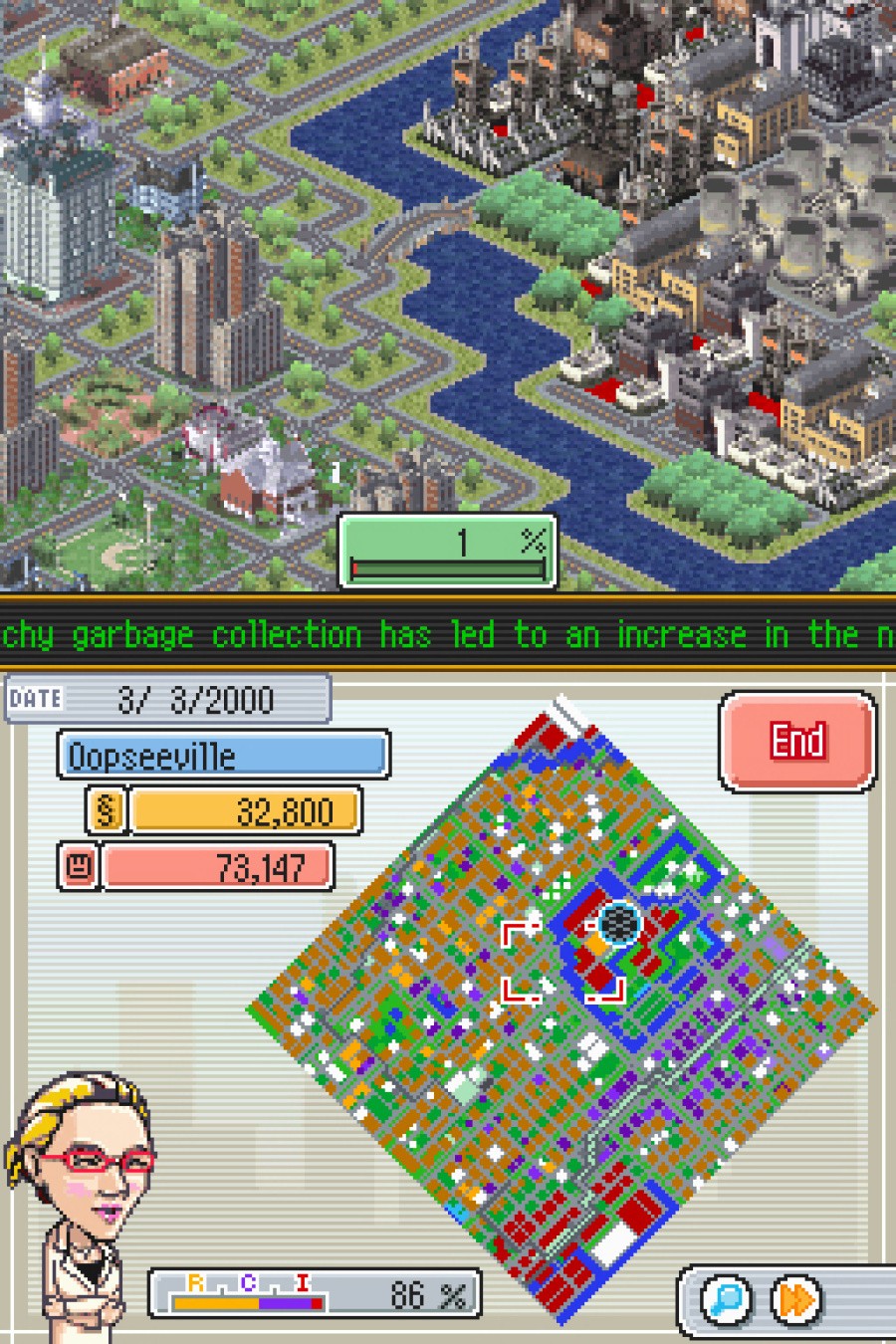
Task: Click the scrolling garbage collection news ticker
Action: [x=448, y=634]
